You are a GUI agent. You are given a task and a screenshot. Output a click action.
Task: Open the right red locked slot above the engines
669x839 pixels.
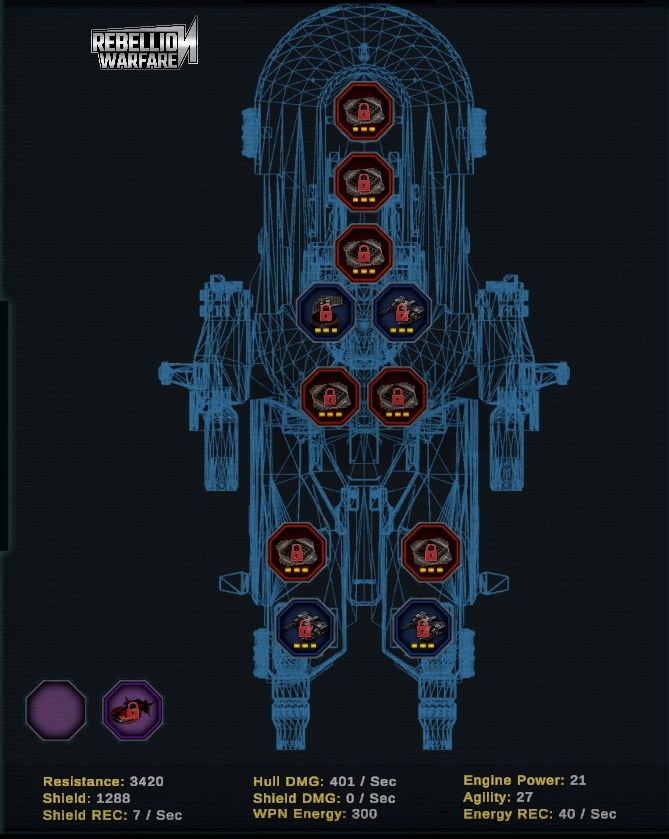tap(431, 553)
